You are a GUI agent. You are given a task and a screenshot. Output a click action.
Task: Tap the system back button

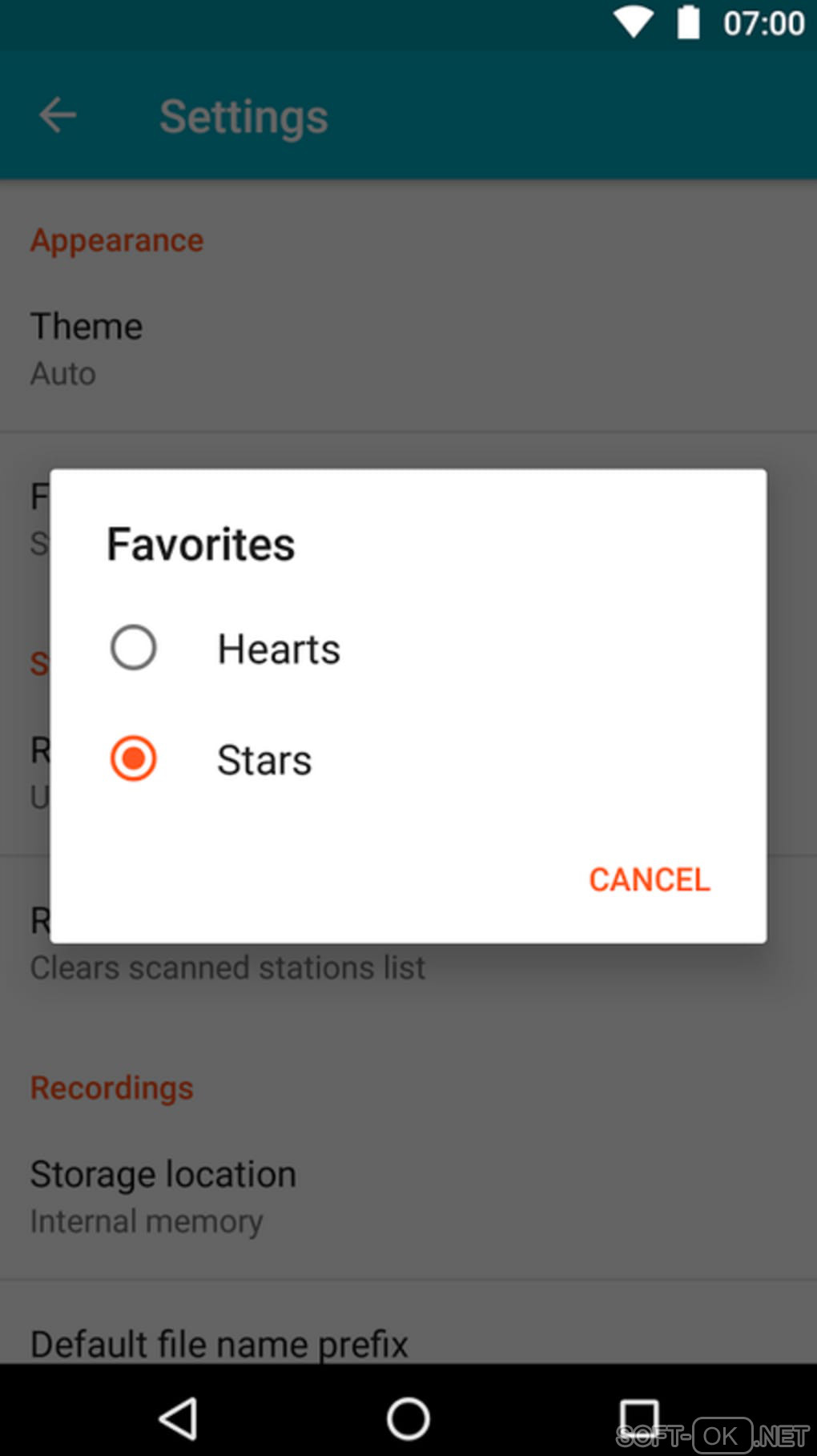tap(179, 1418)
